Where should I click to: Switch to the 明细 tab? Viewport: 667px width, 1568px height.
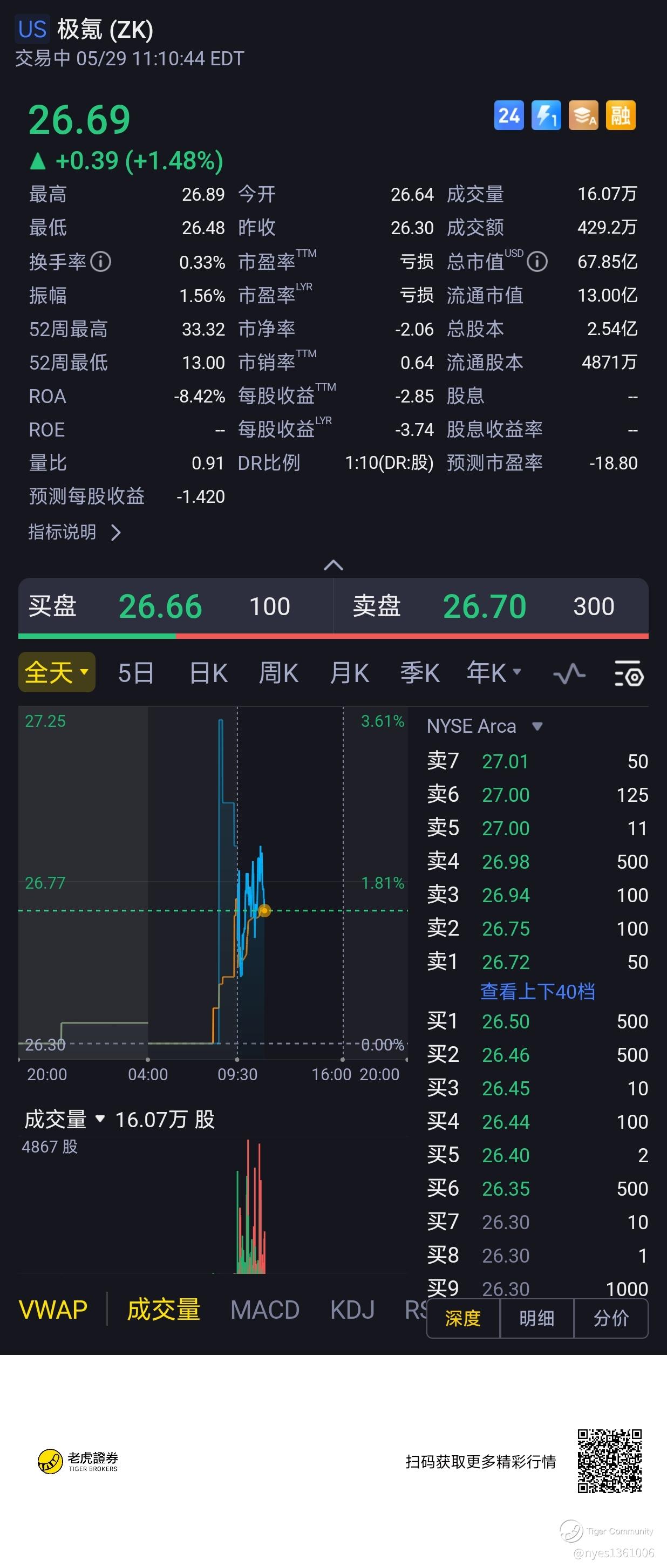(x=537, y=1318)
